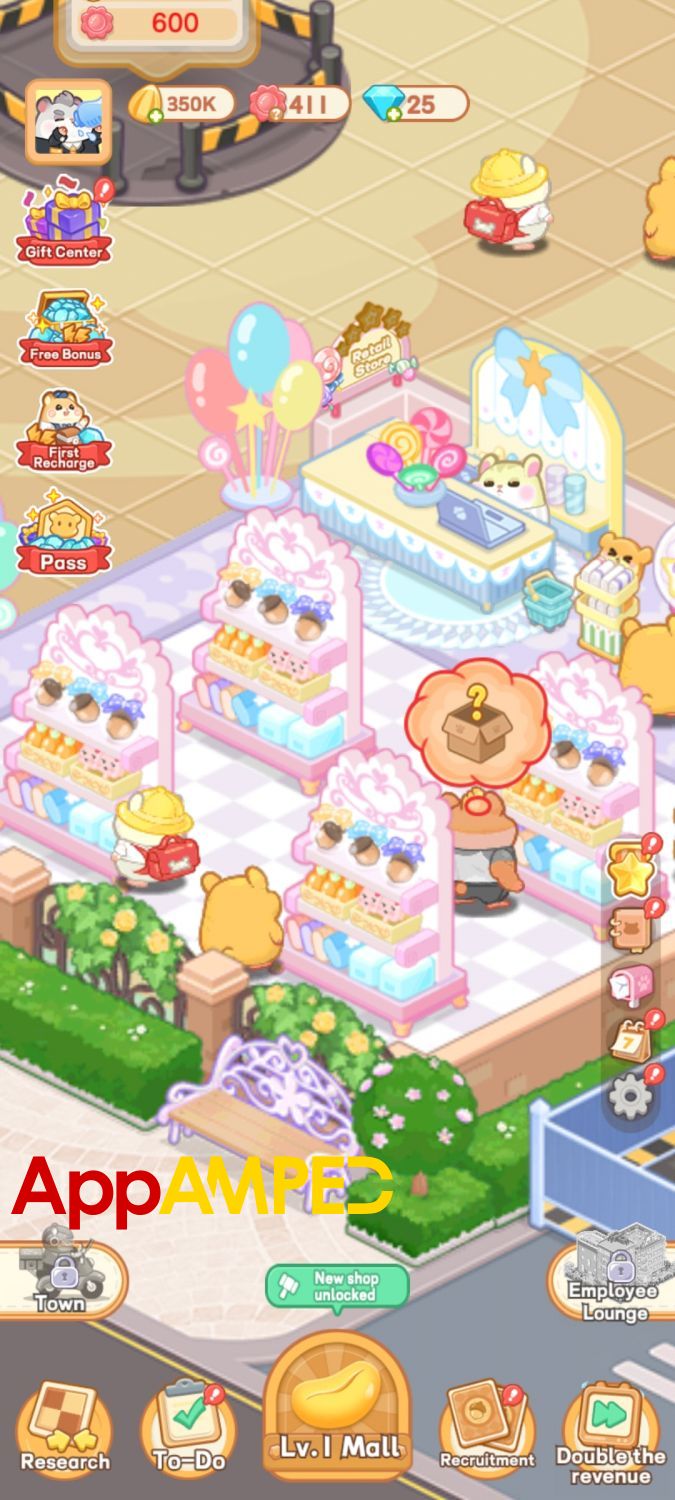Check the mailbox

coord(631,984)
